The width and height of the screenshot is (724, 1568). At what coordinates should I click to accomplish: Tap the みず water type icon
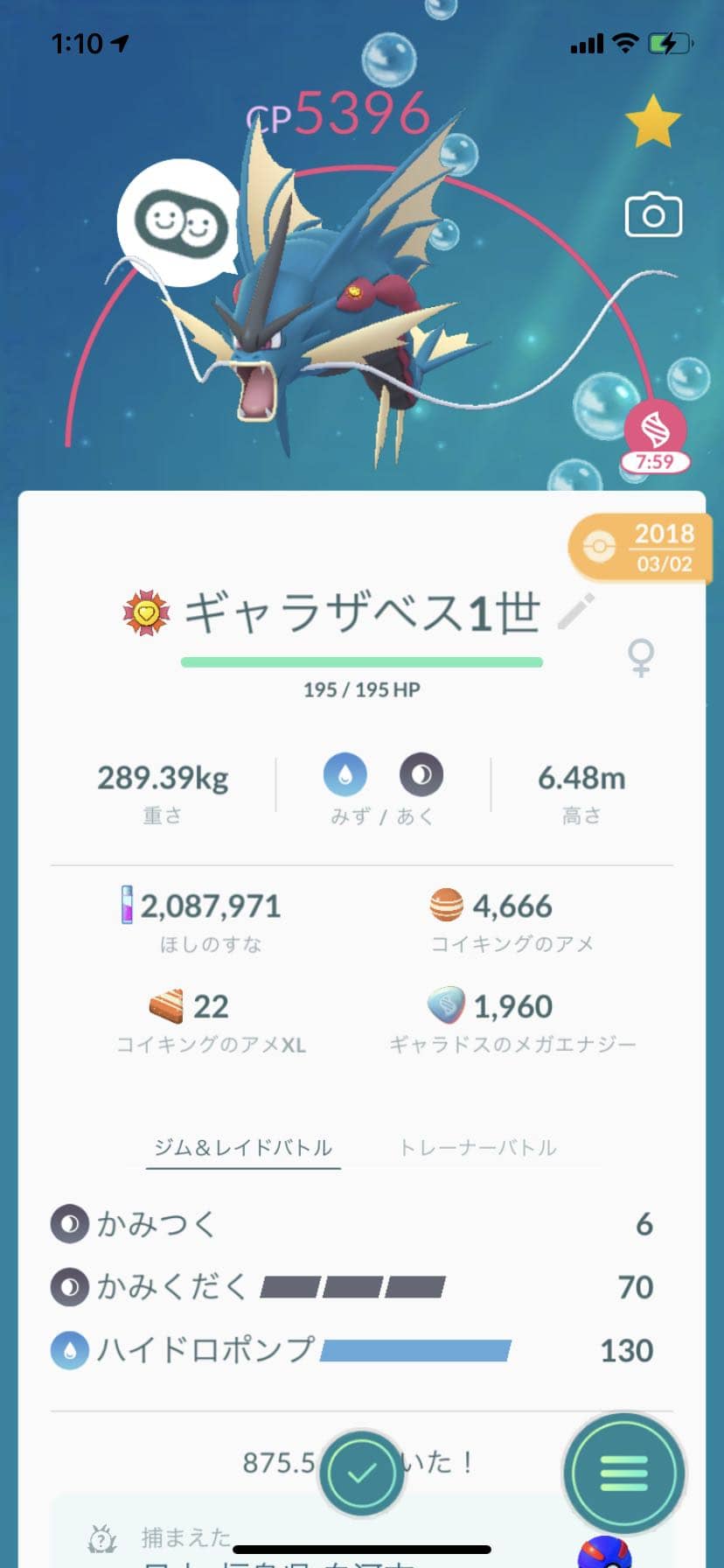click(x=347, y=775)
